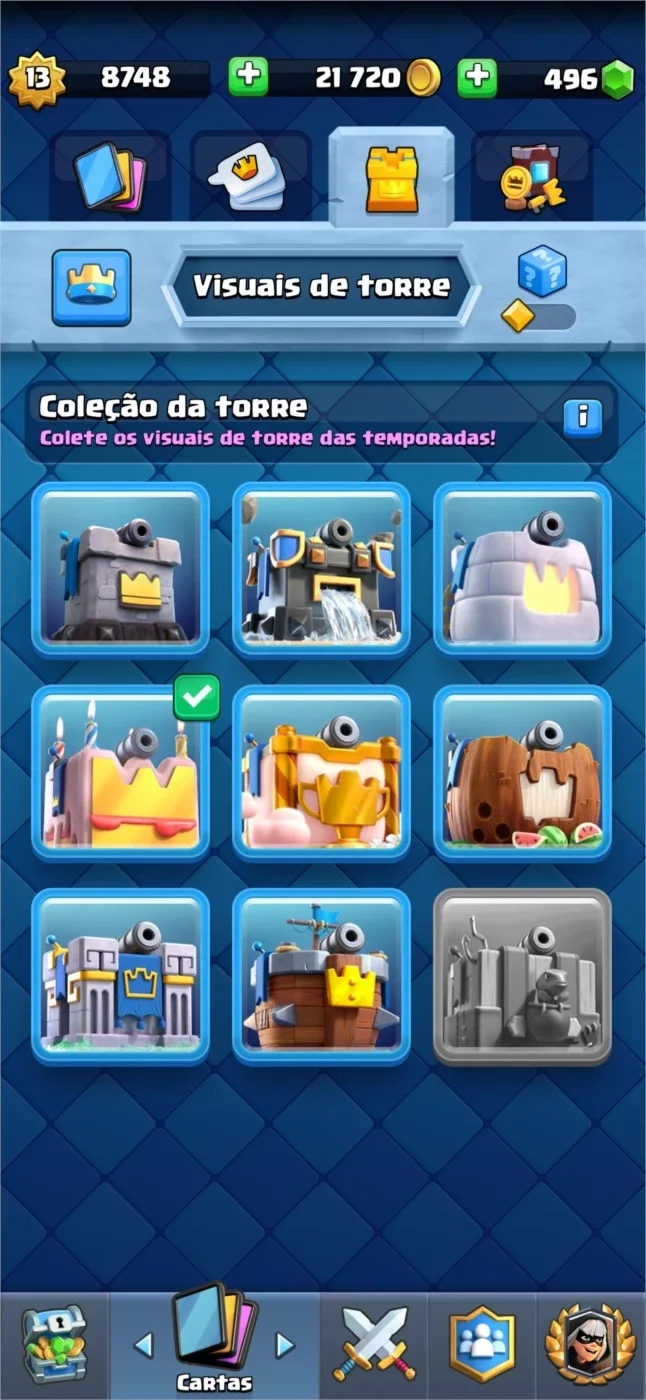Select the wooden barrel watermelon tower skin
The image size is (646, 1400).
point(523,773)
